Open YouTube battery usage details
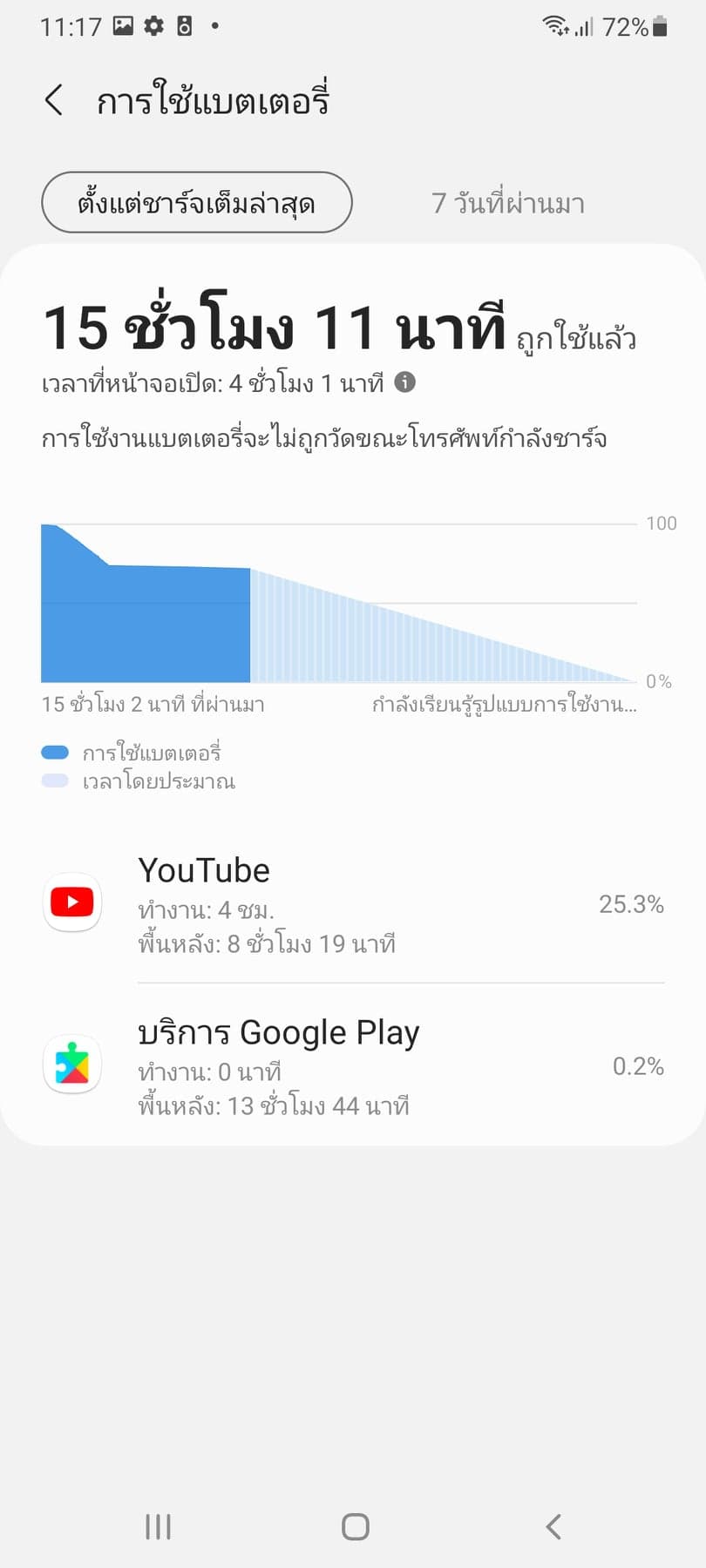706x1568 pixels. pyautogui.click(x=353, y=904)
